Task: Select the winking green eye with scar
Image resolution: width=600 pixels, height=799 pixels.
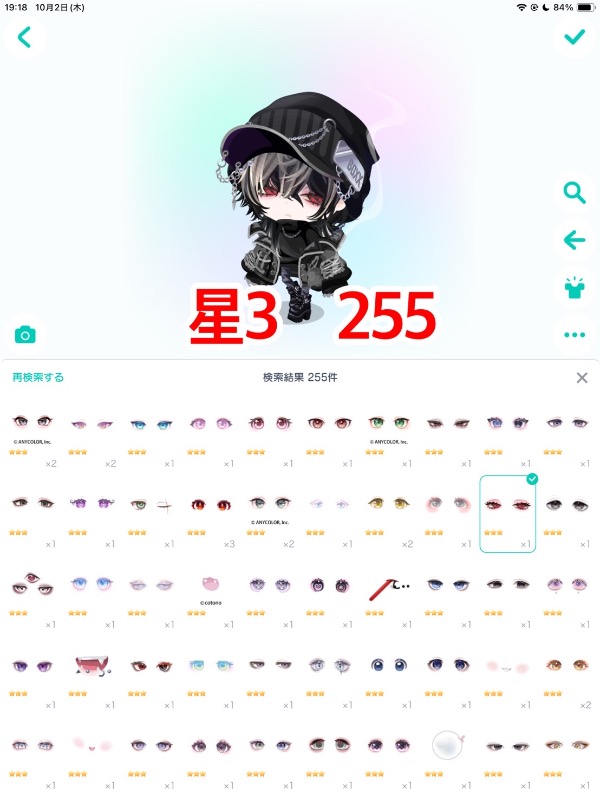Action: click(151, 514)
